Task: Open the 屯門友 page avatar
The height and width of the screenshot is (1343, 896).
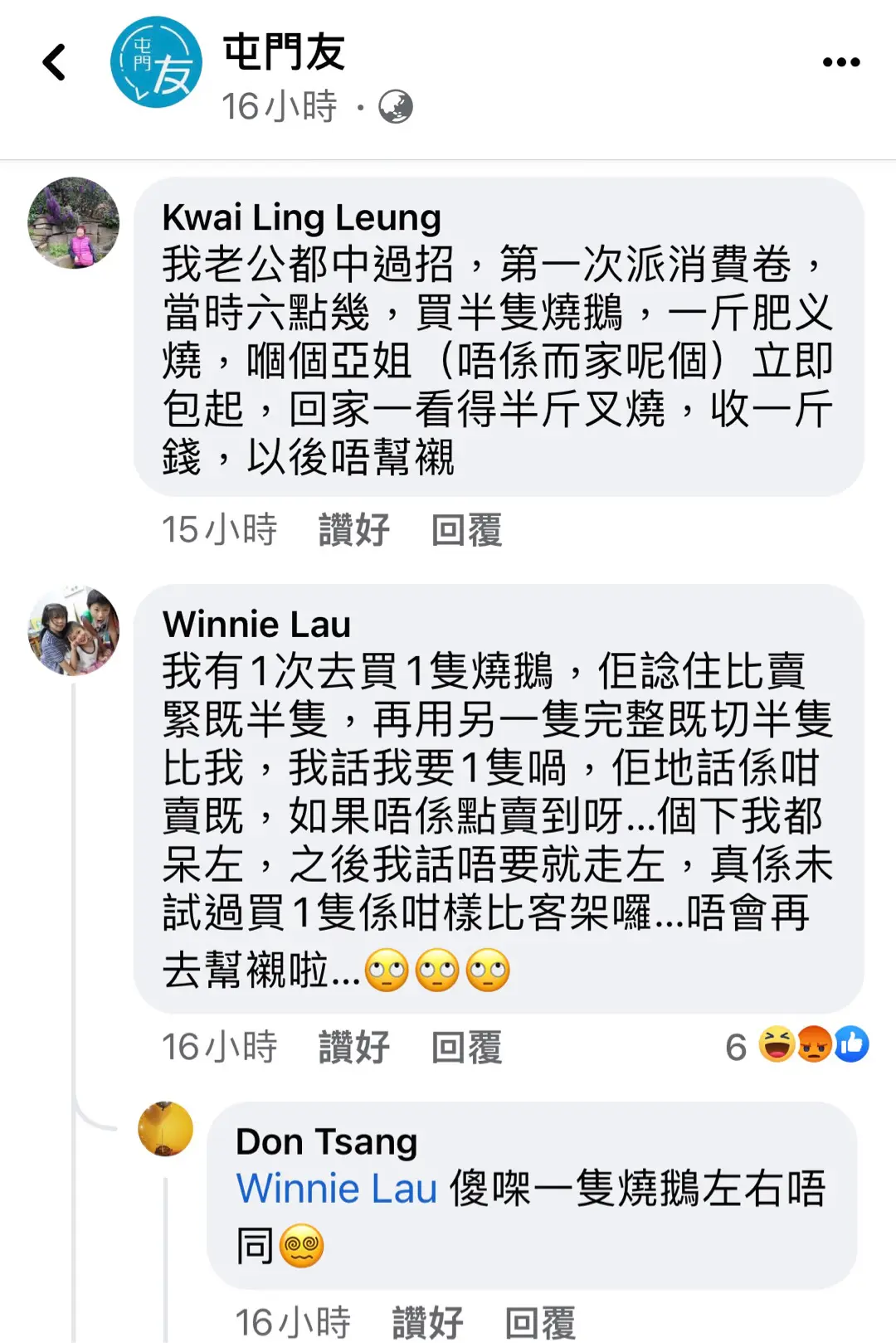Action: point(156,63)
